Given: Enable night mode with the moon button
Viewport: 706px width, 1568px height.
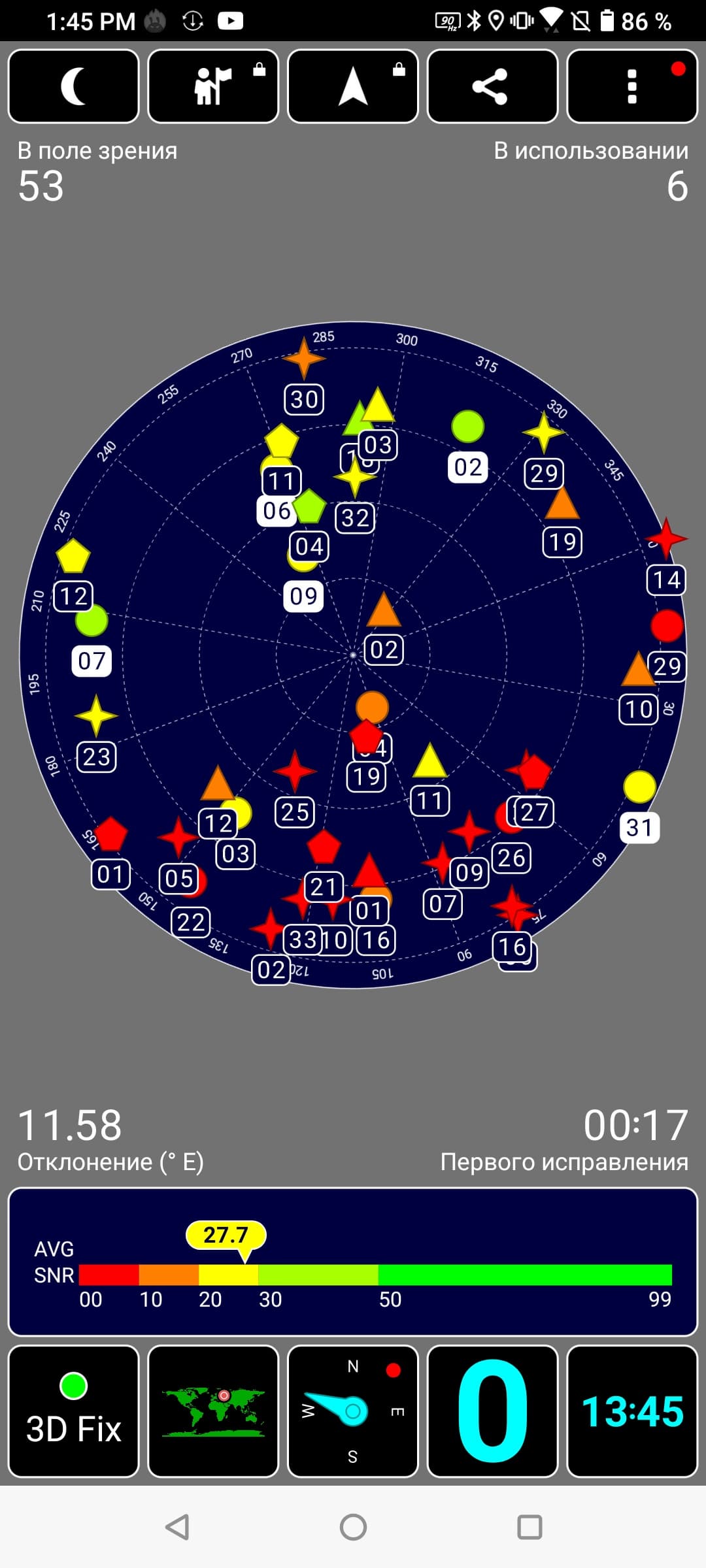Looking at the screenshot, I should click(73, 86).
